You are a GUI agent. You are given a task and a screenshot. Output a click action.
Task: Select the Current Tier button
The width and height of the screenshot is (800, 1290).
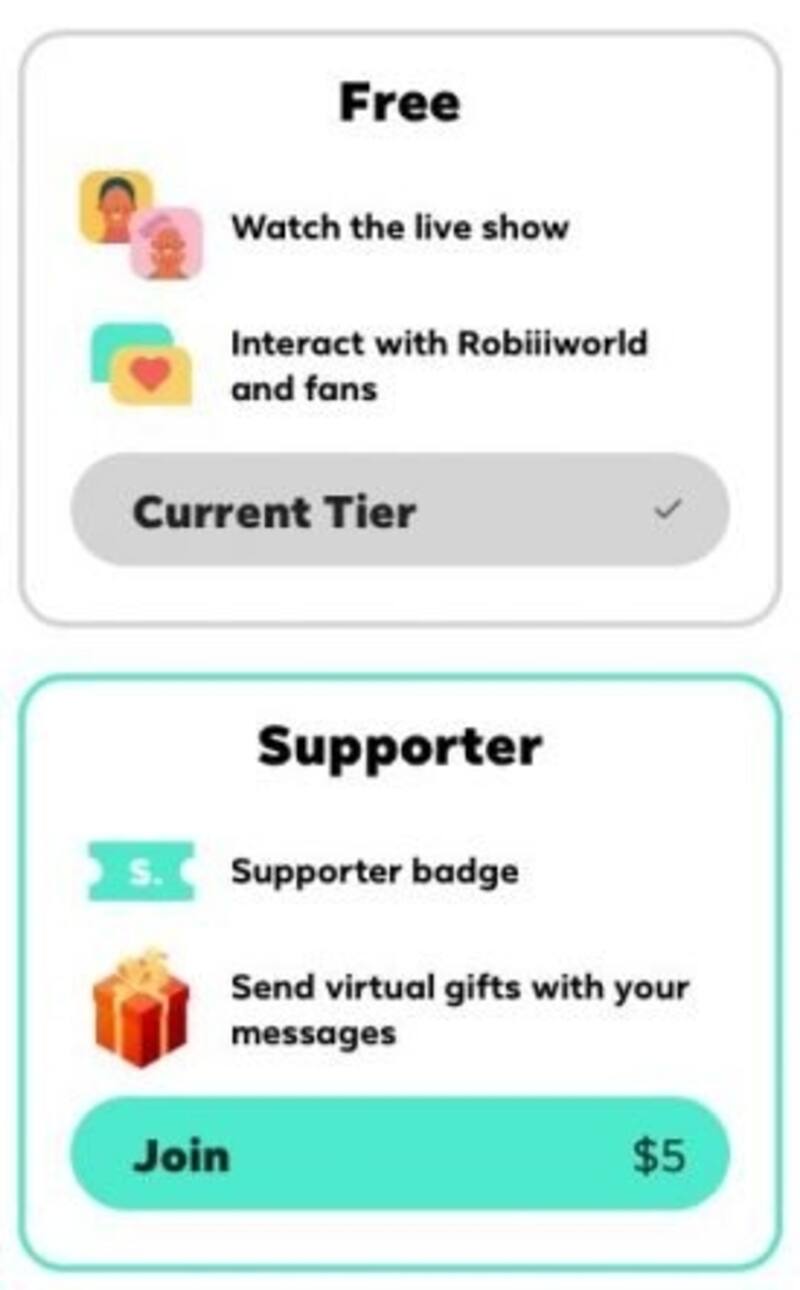pos(400,510)
